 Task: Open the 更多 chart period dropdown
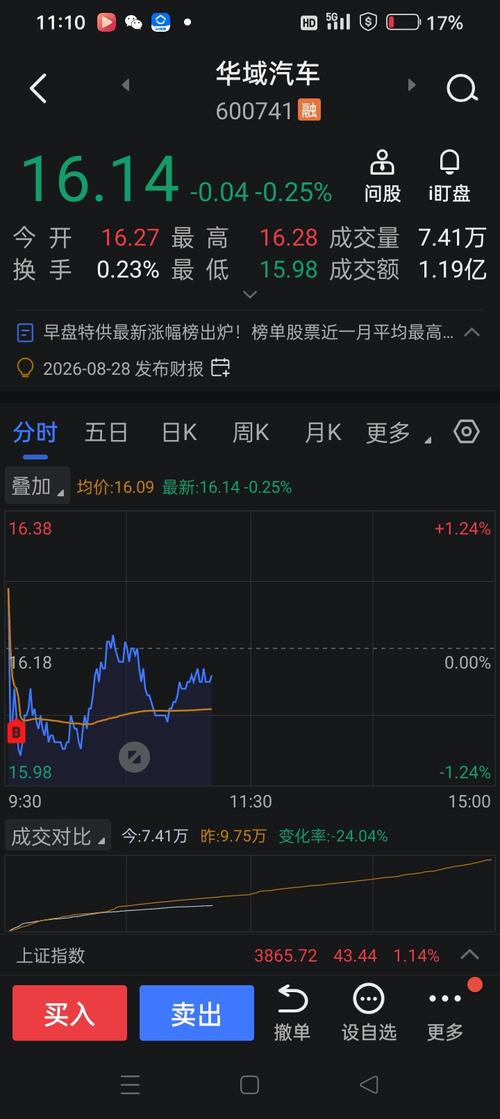[x=398, y=432]
